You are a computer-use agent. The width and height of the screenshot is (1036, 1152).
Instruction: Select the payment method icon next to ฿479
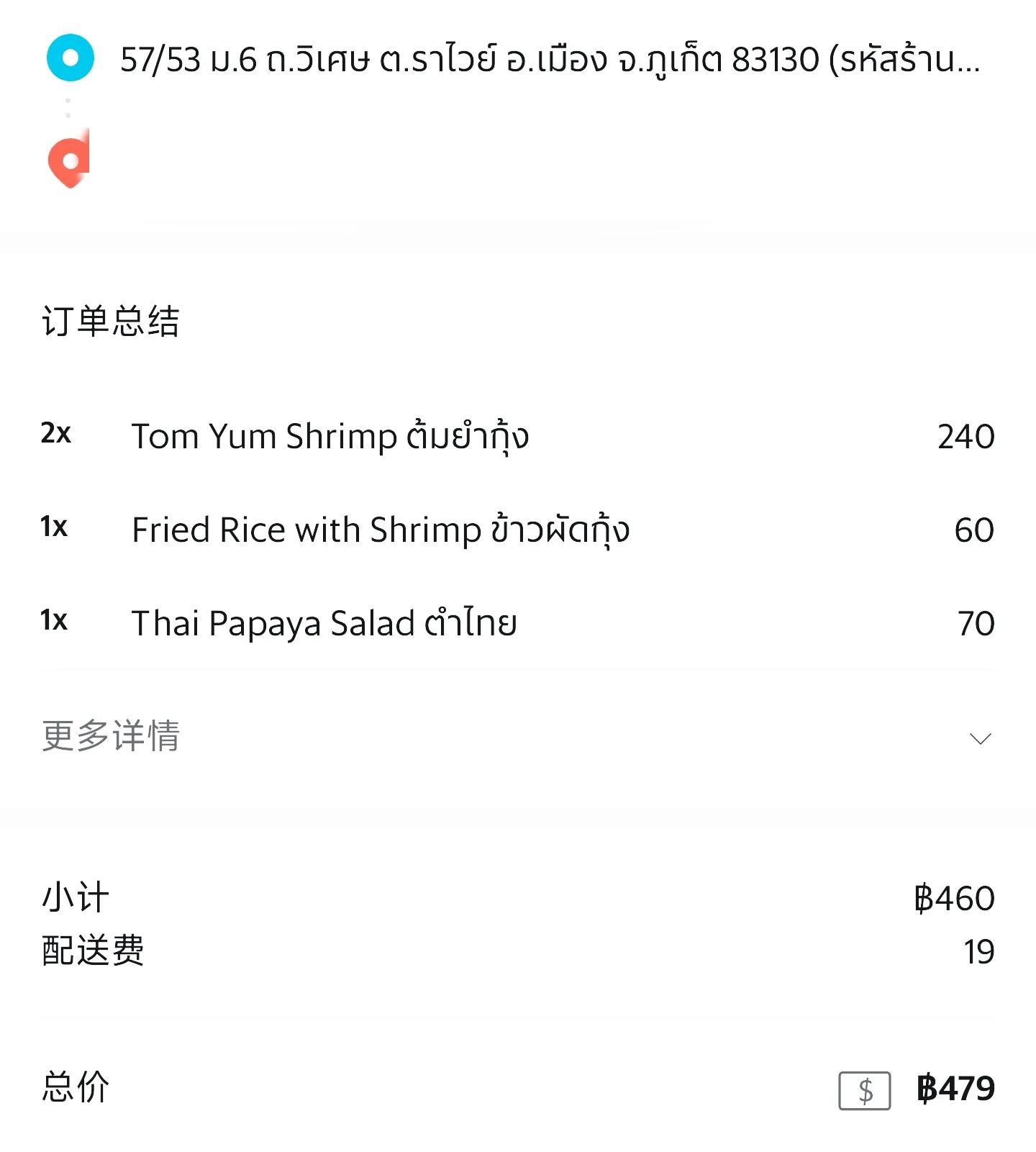[864, 1091]
